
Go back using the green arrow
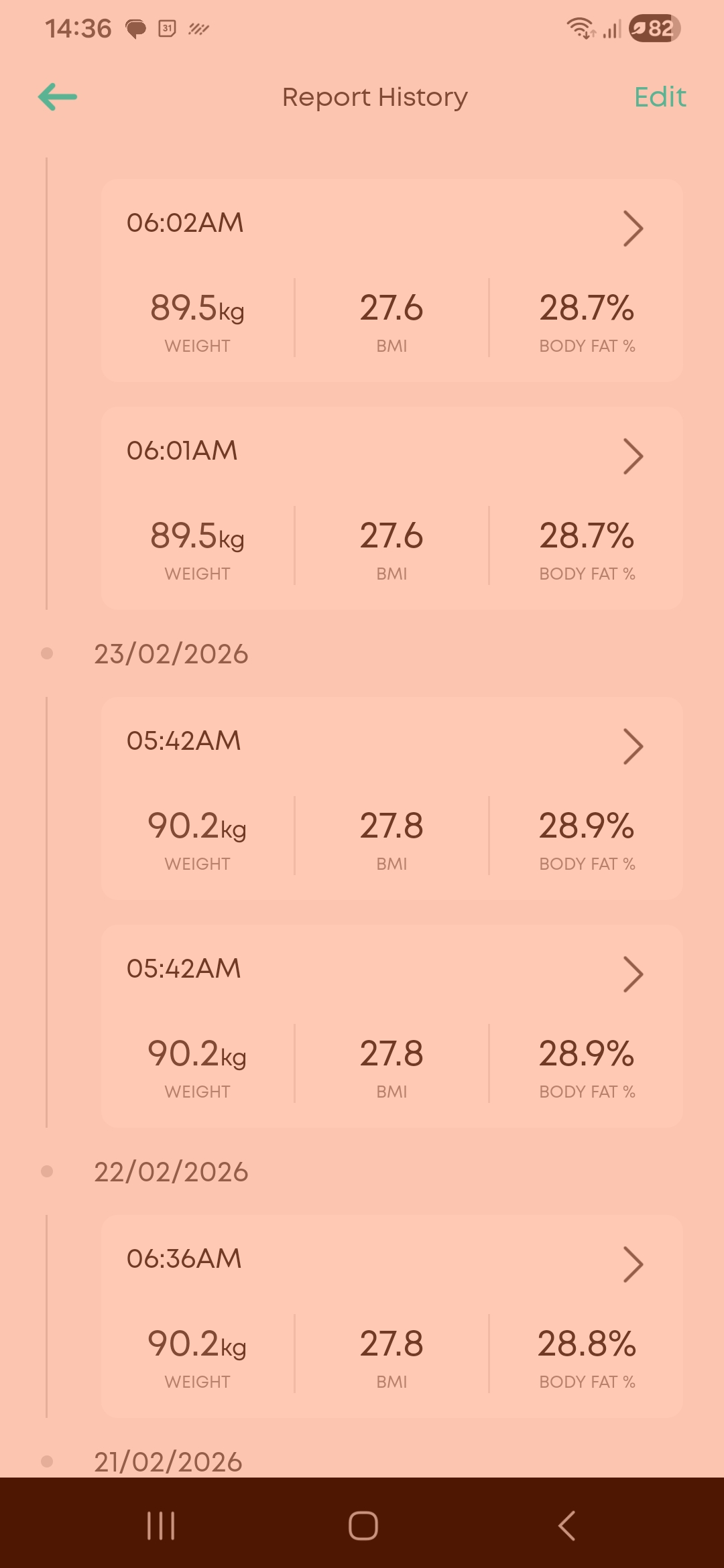[x=58, y=97]
